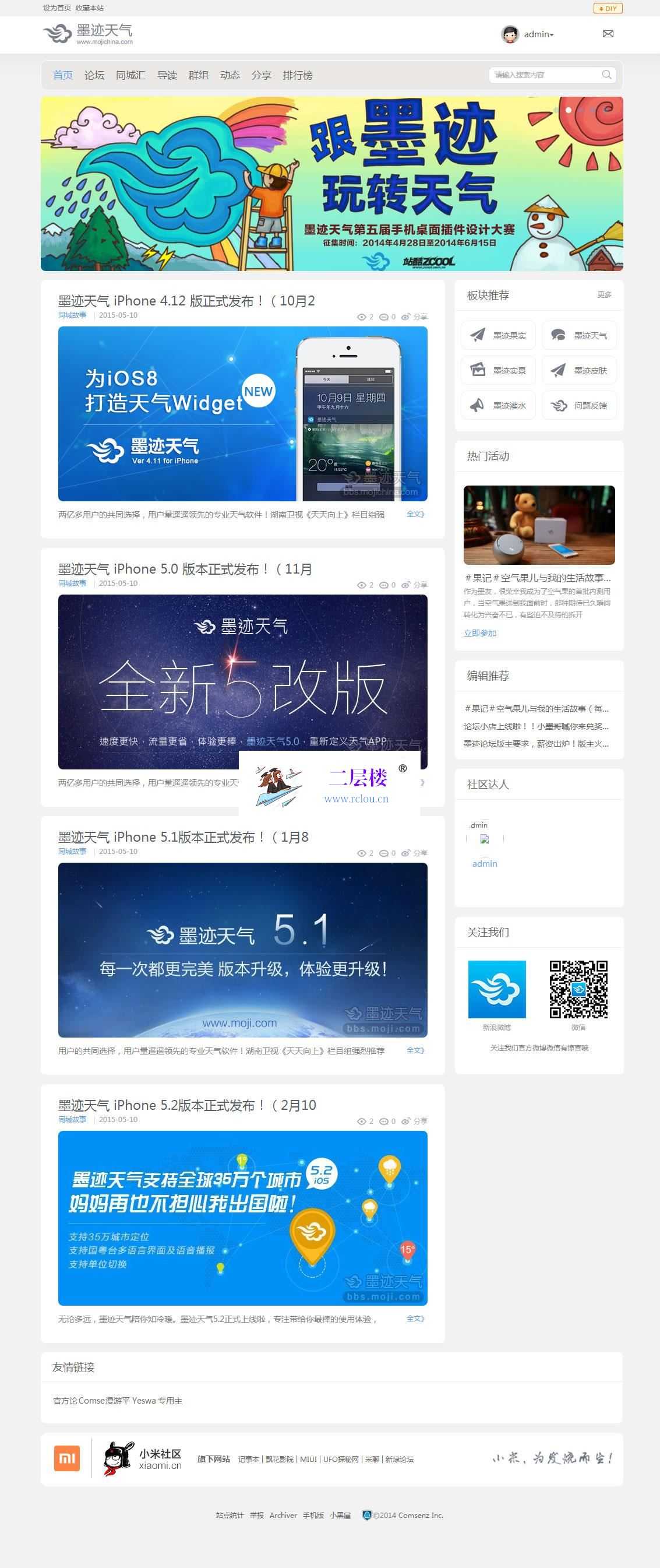Tap the DIY button

click(x=608, y=9)
